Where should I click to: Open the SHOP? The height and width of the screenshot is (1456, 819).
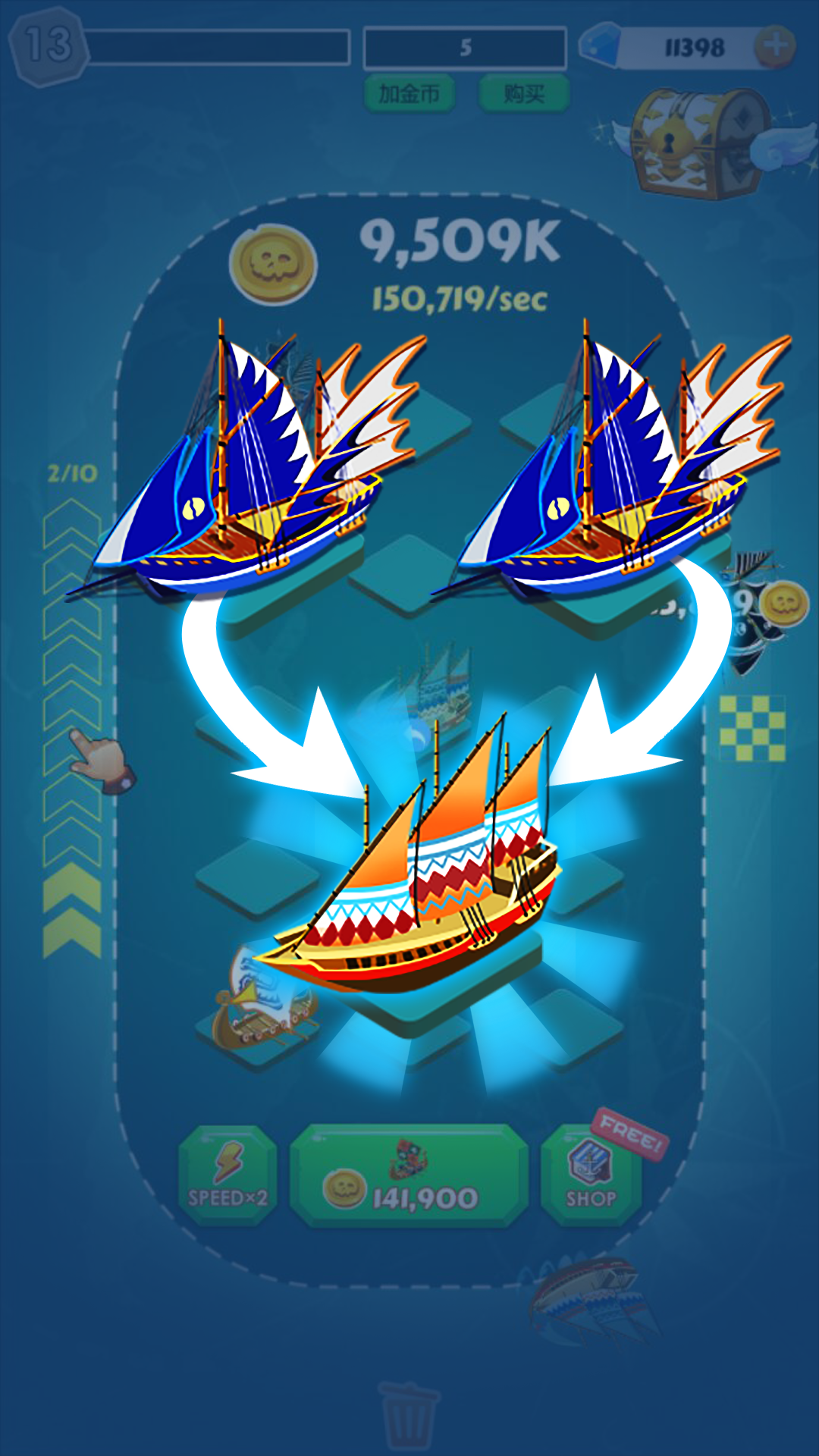[x=591, y=1175]
